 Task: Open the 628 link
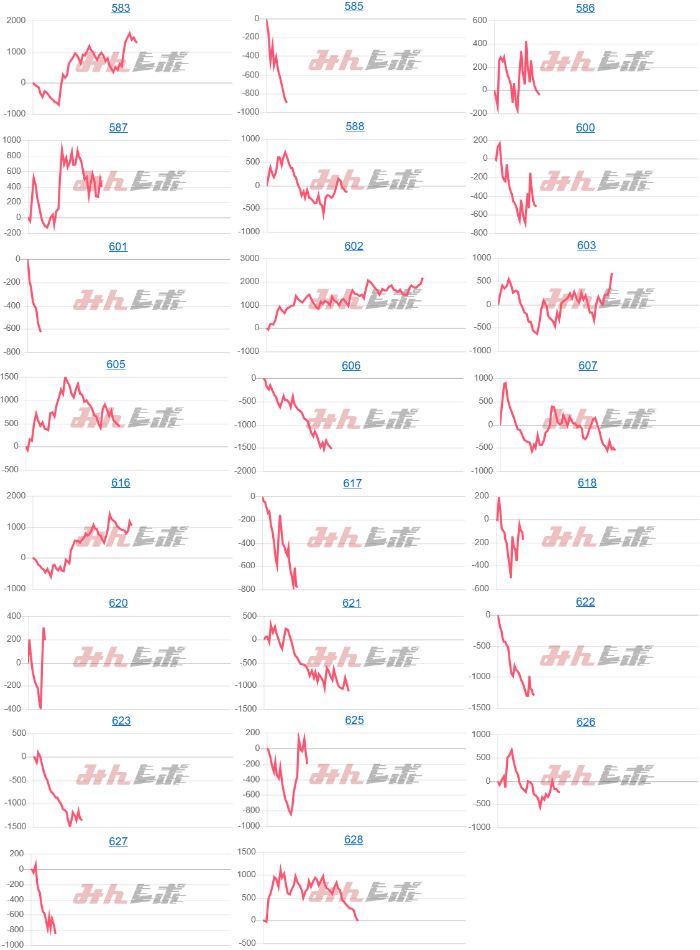point(353,840)
